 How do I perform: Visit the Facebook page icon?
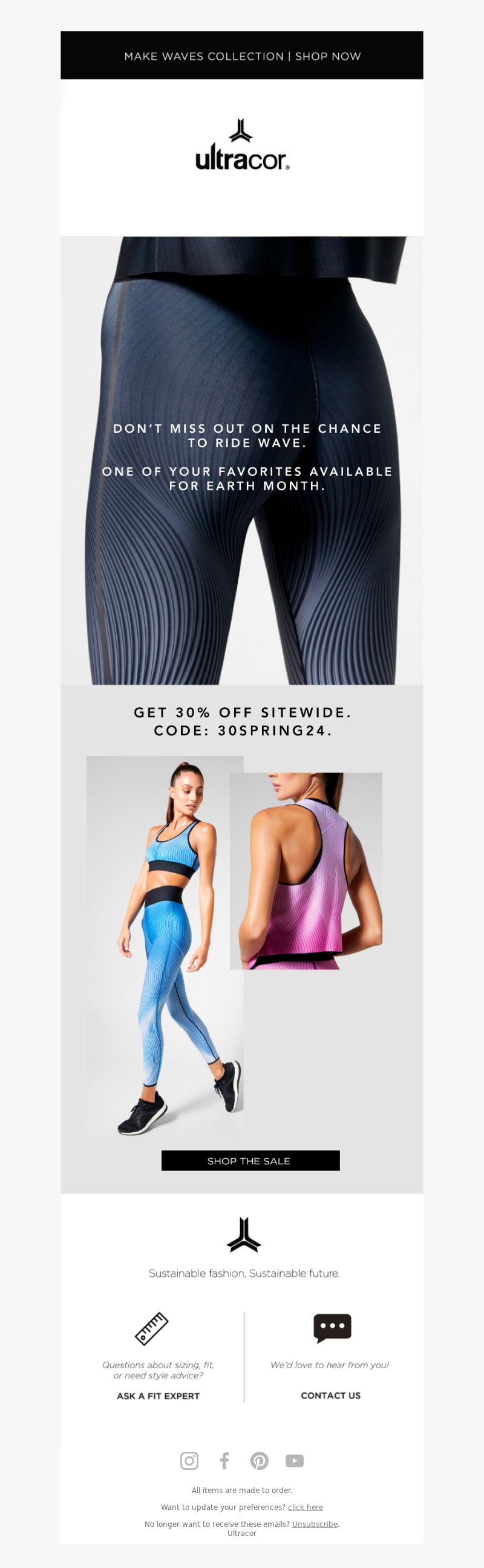click(x=224, y=1460)
